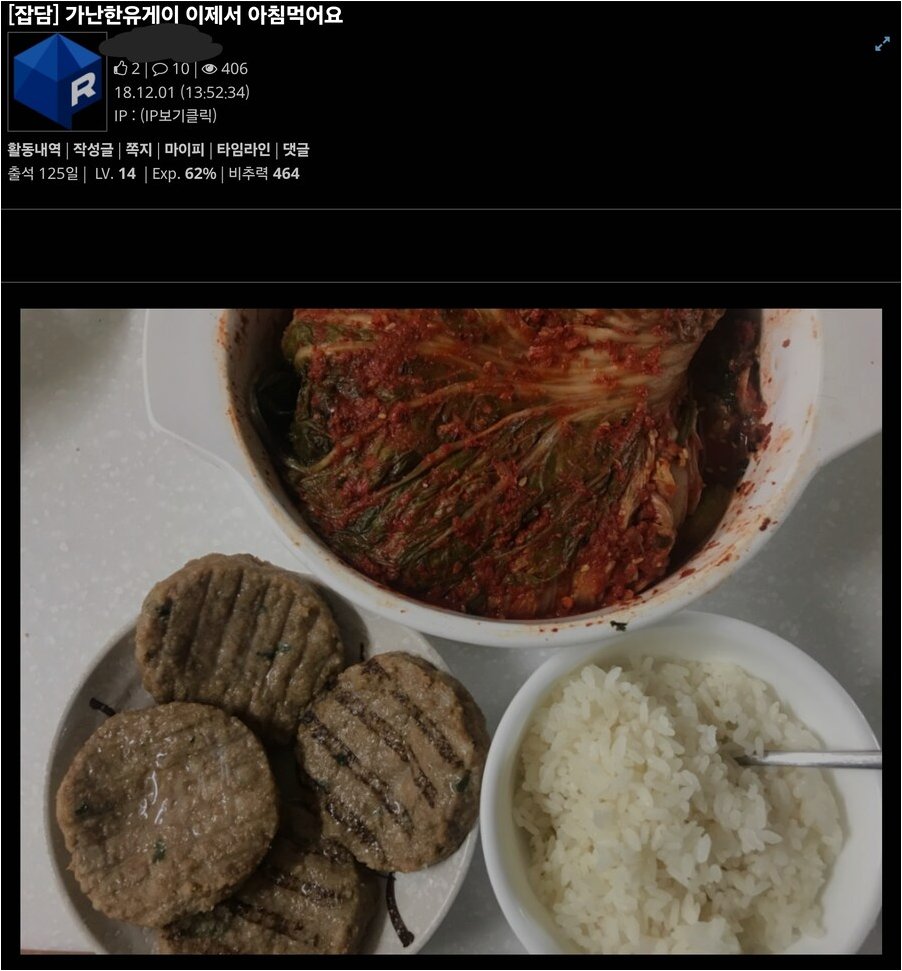Image resolution: width=902 pixels, height=971 pixels.
Task: Expand the post with the fullscreen arrows
Action: click(x=882, y=44)
